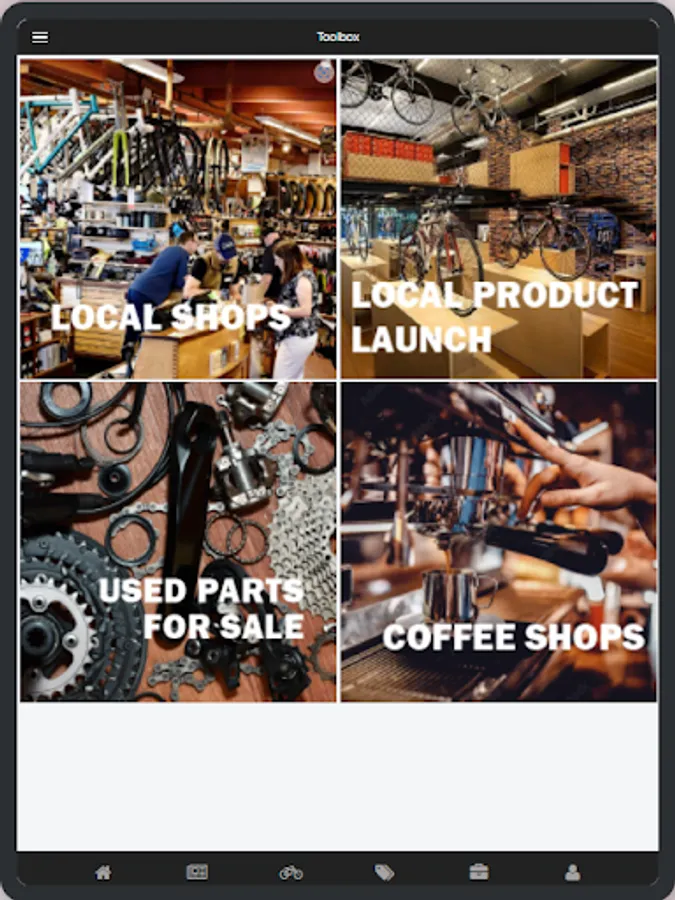Open the toolbox briefcase tab

click(479, 872)
